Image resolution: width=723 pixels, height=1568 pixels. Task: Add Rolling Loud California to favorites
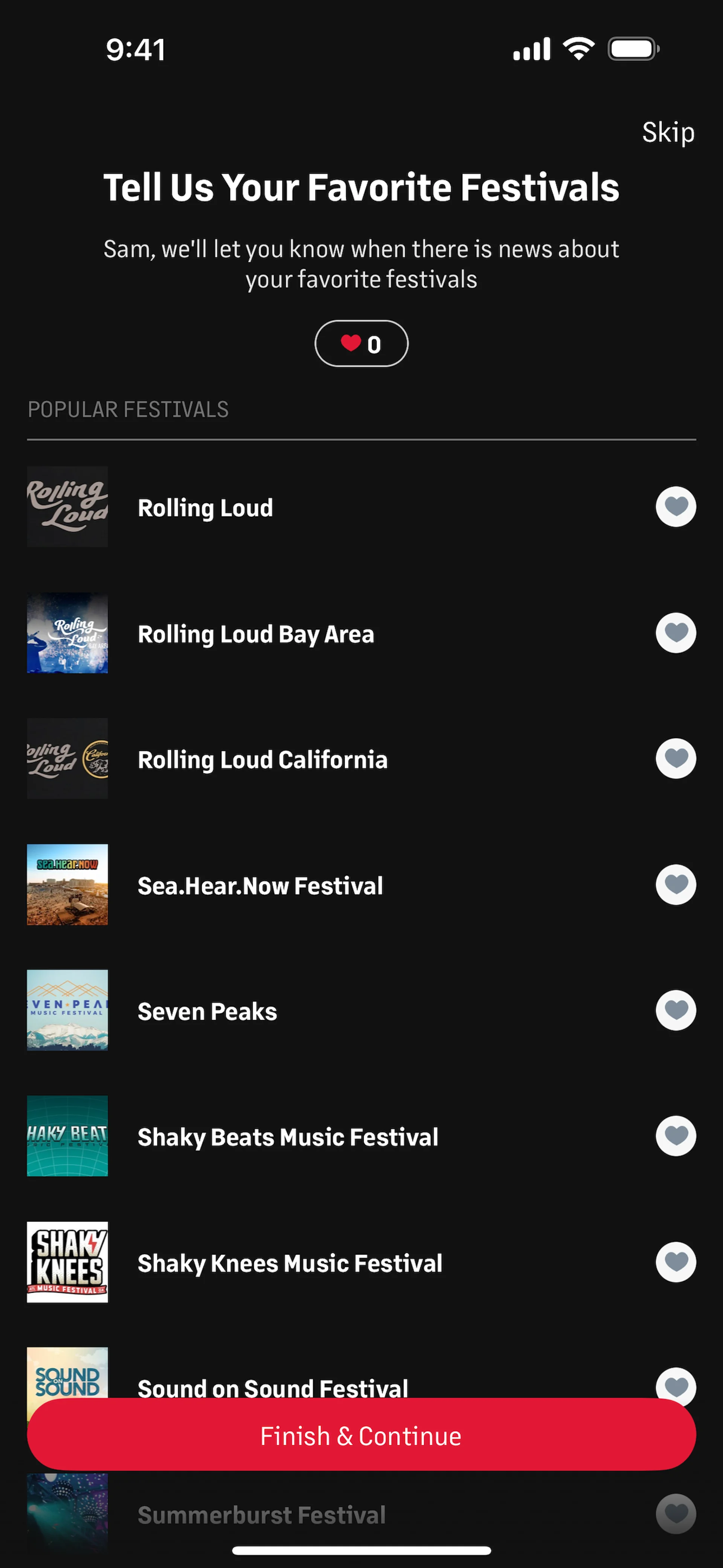coord(676,758)
